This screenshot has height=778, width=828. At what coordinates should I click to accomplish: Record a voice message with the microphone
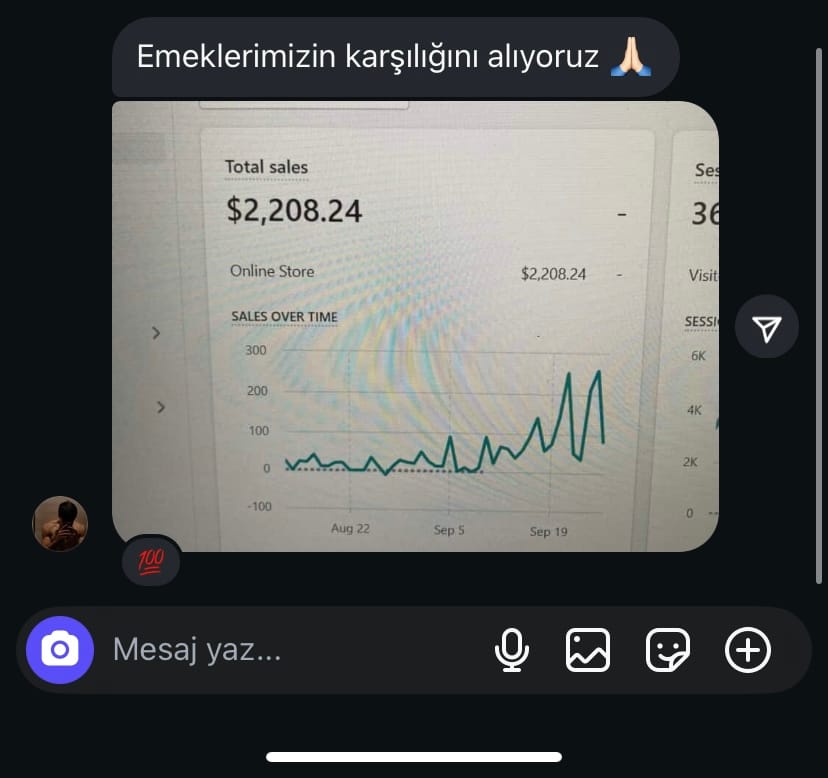[512, 651]
